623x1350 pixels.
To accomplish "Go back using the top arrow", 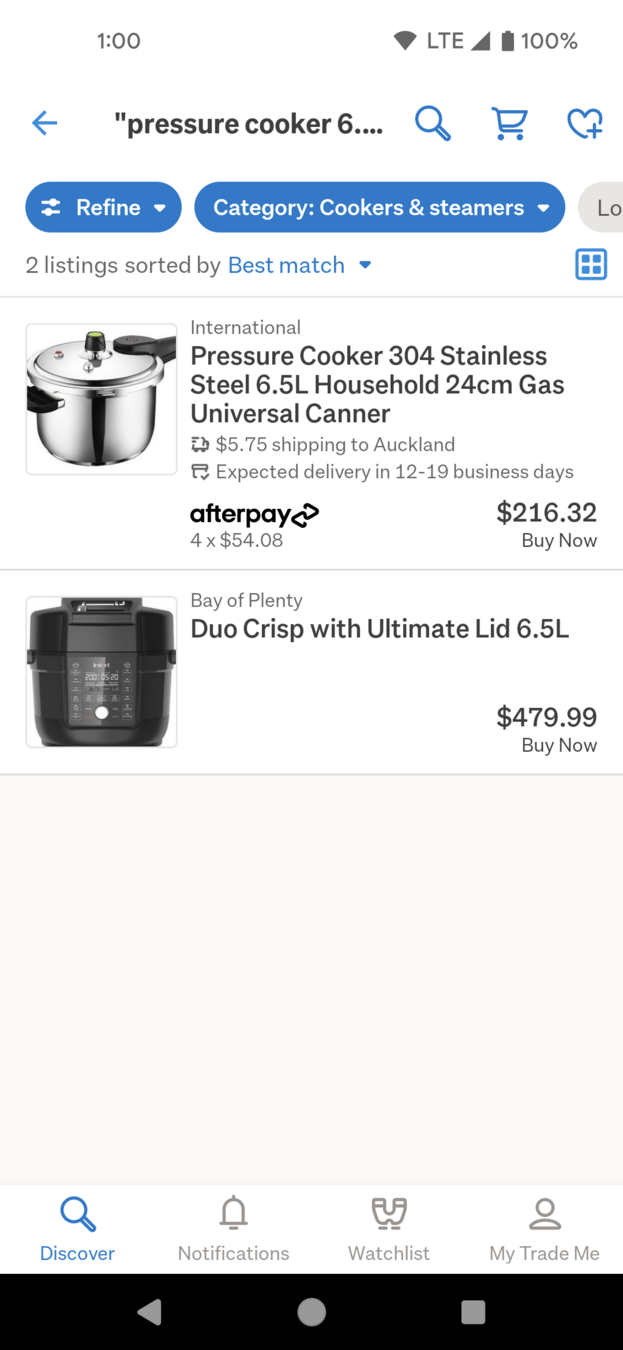I will coord(45,124).
